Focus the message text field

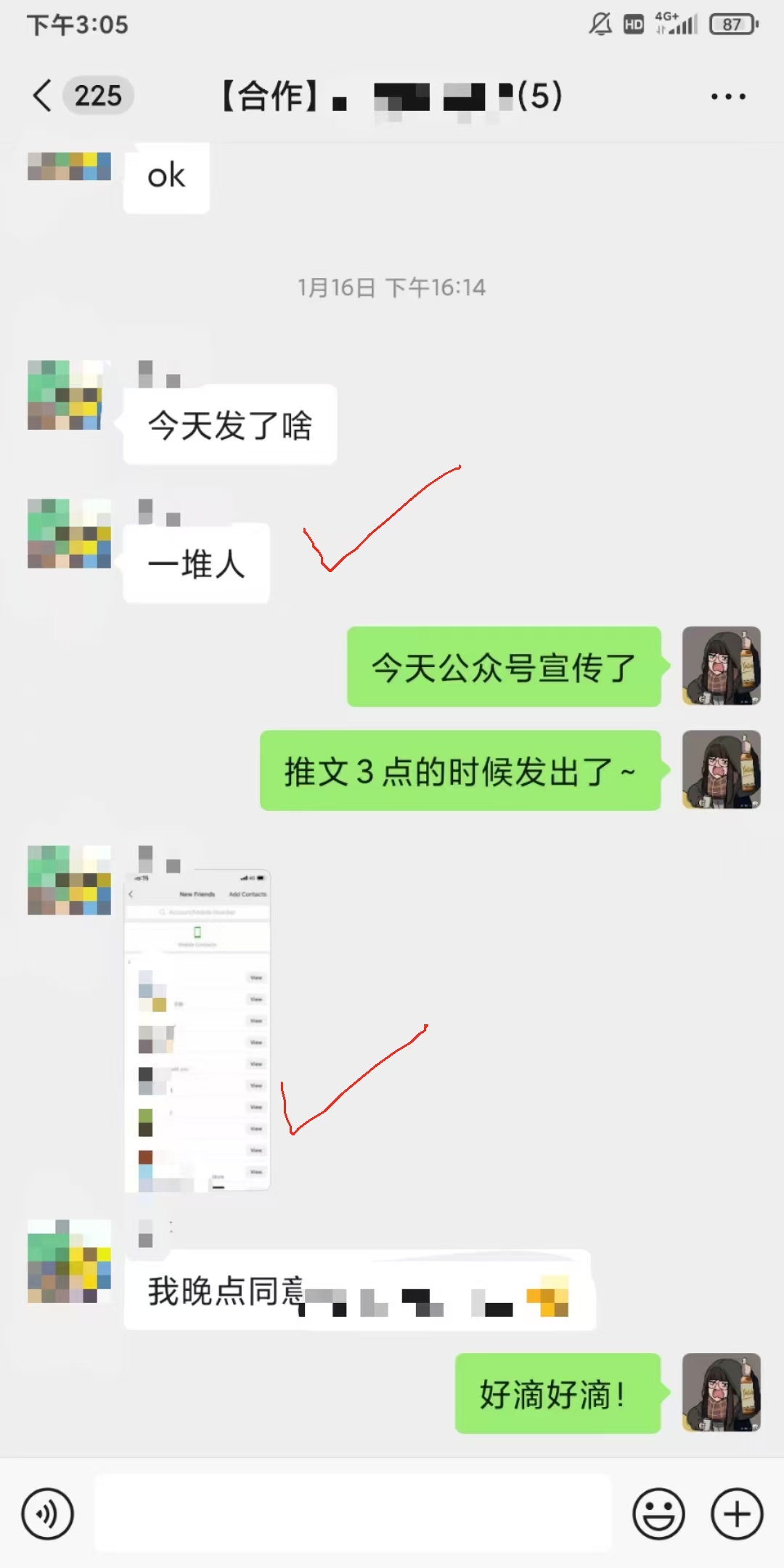tap(353, 1513)
